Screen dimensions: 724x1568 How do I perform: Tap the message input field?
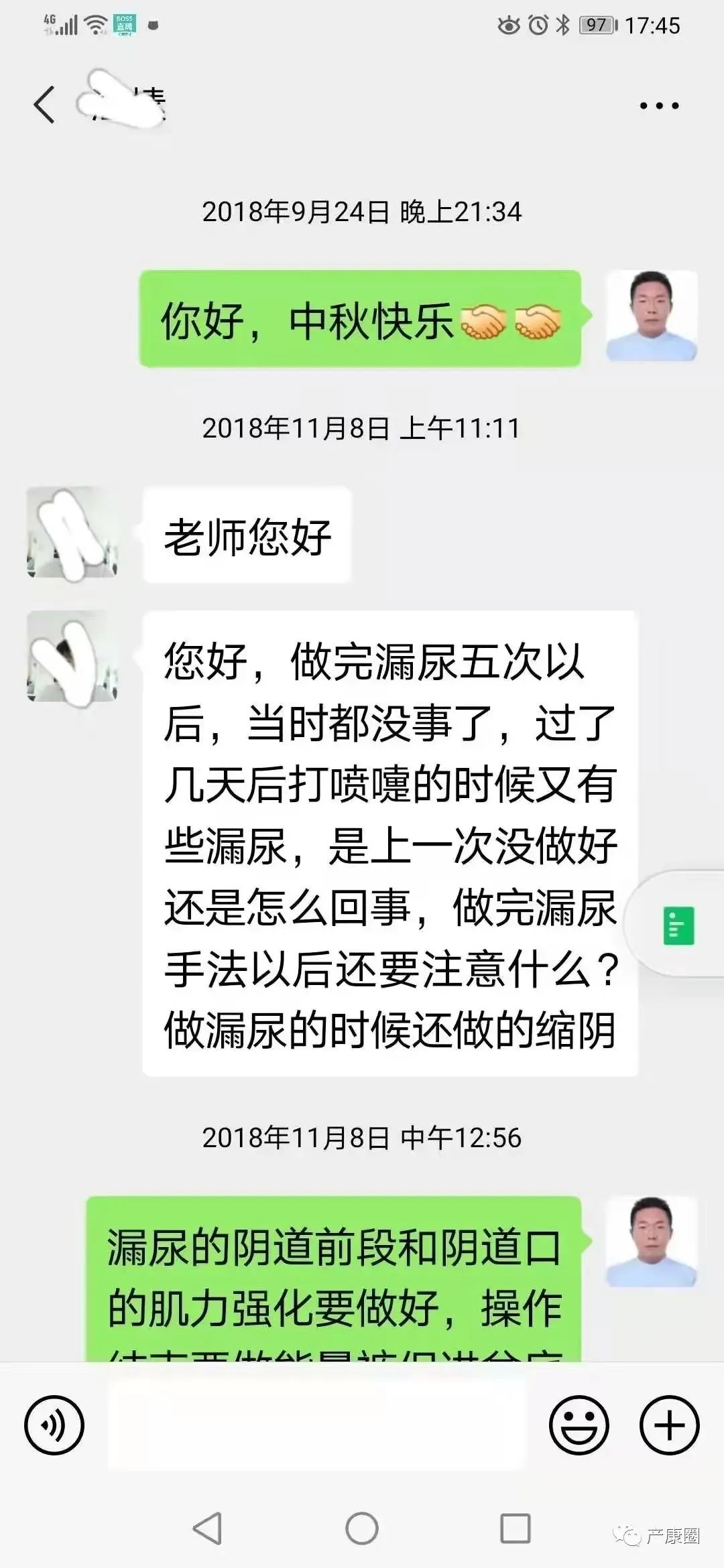[315, 1424]
